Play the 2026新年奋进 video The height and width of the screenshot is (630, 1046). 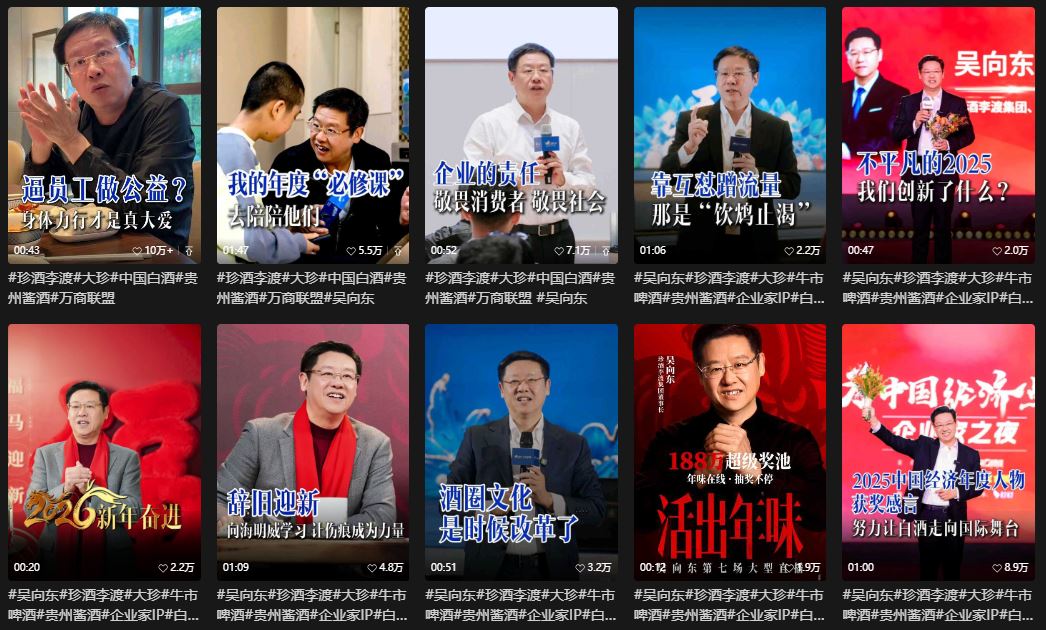point(104,452)
